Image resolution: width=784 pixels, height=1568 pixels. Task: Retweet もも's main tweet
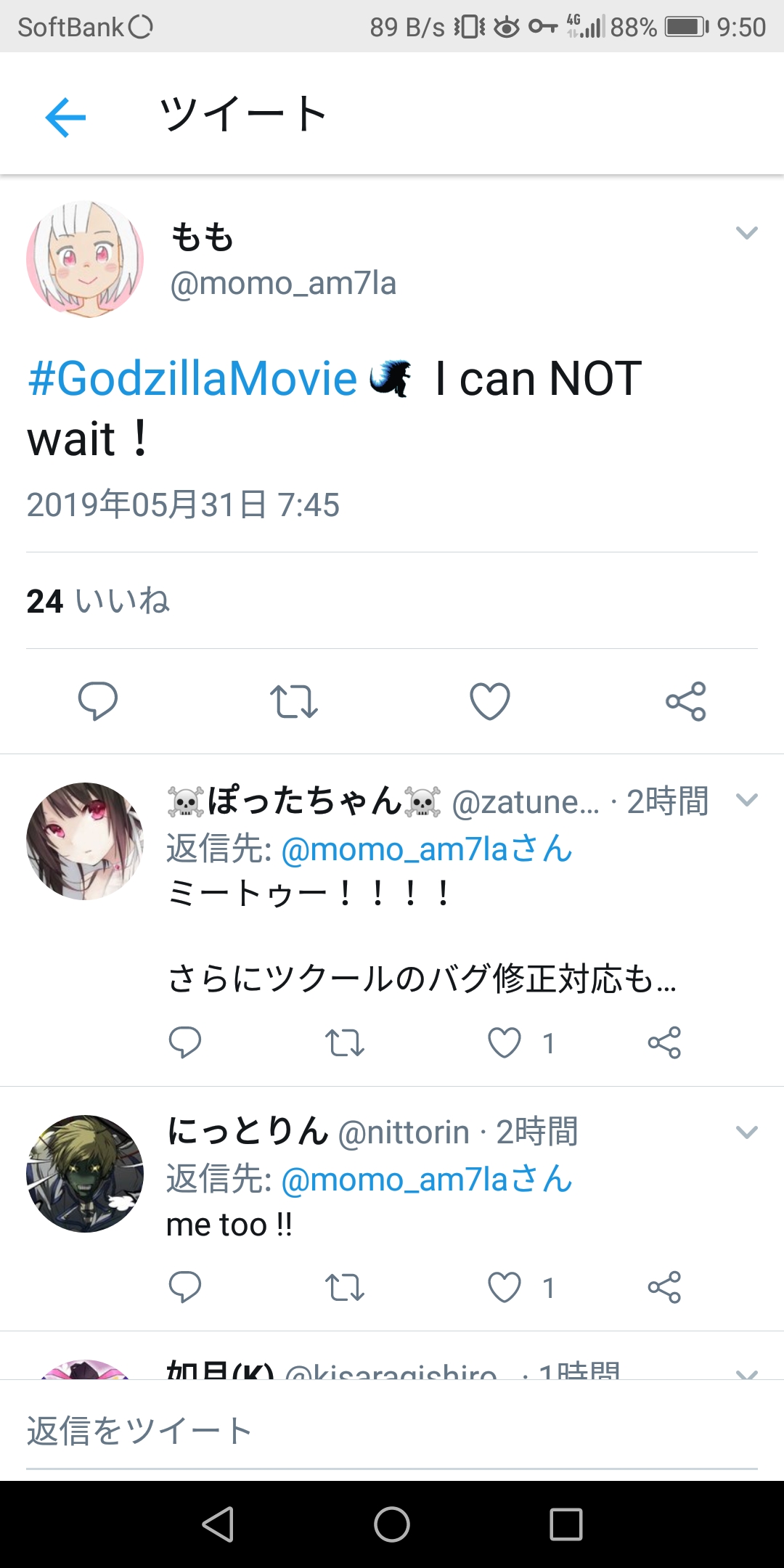pyautogui.click(x=294, y=701)
